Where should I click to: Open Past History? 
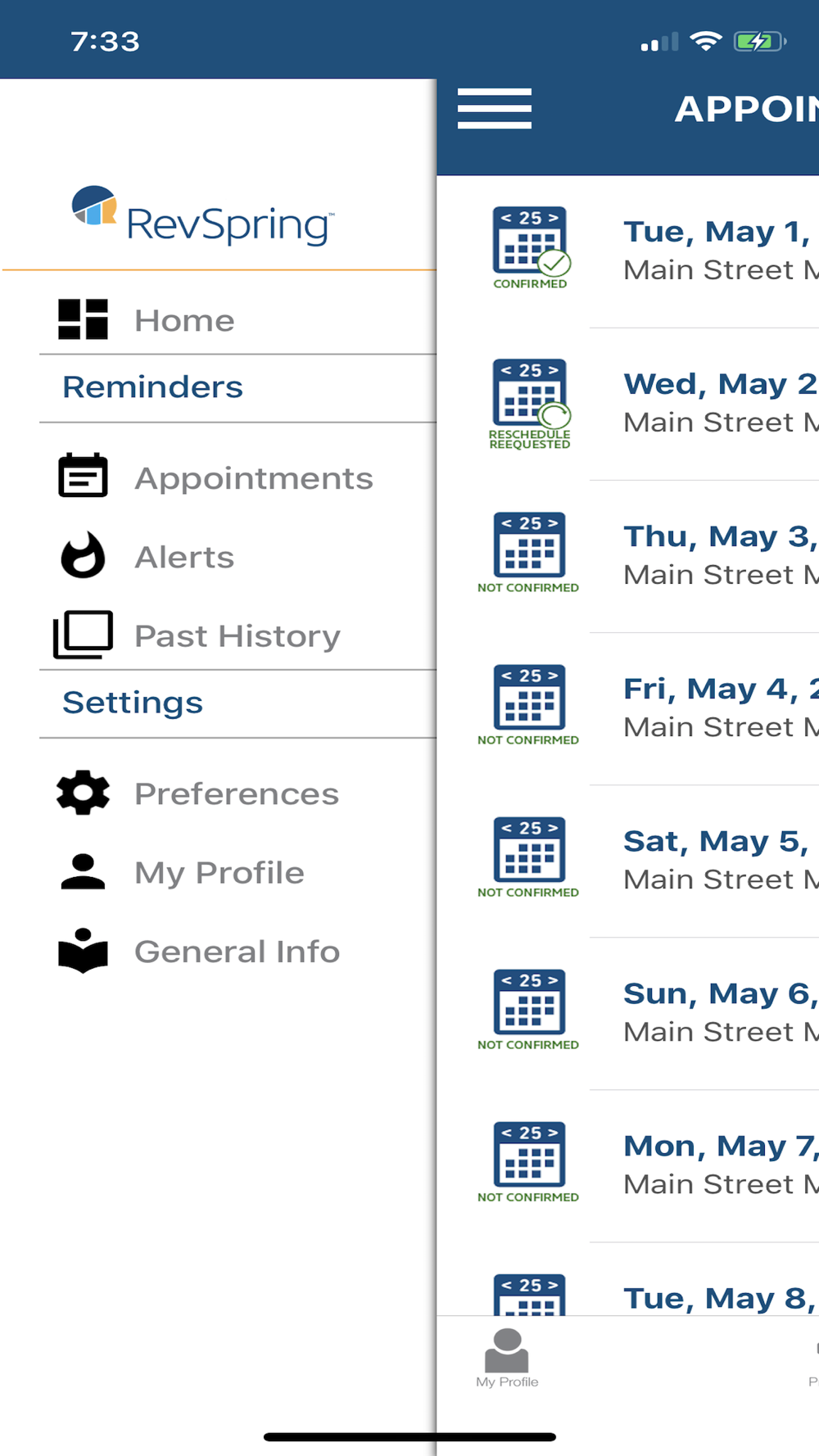pos(238,635)
